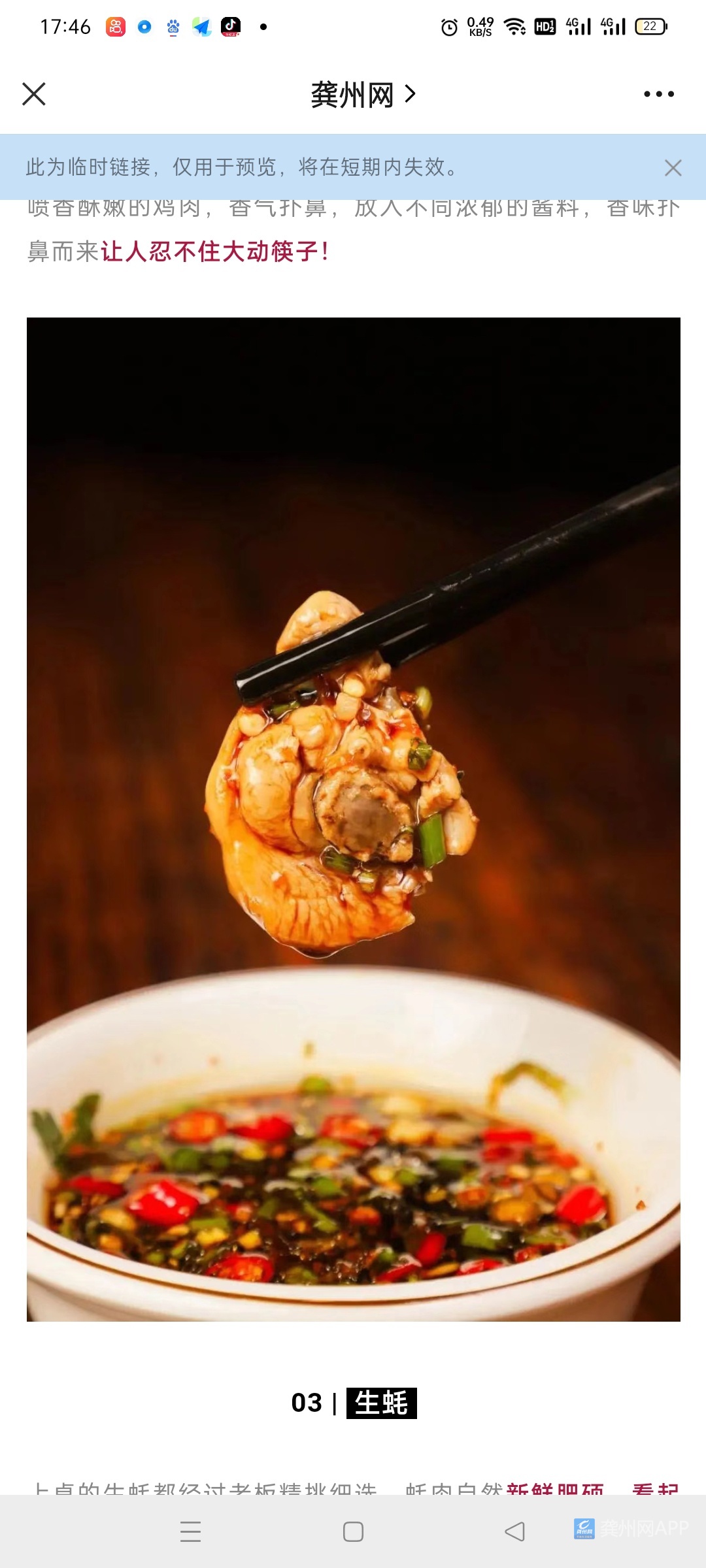Close the article page

34,94
